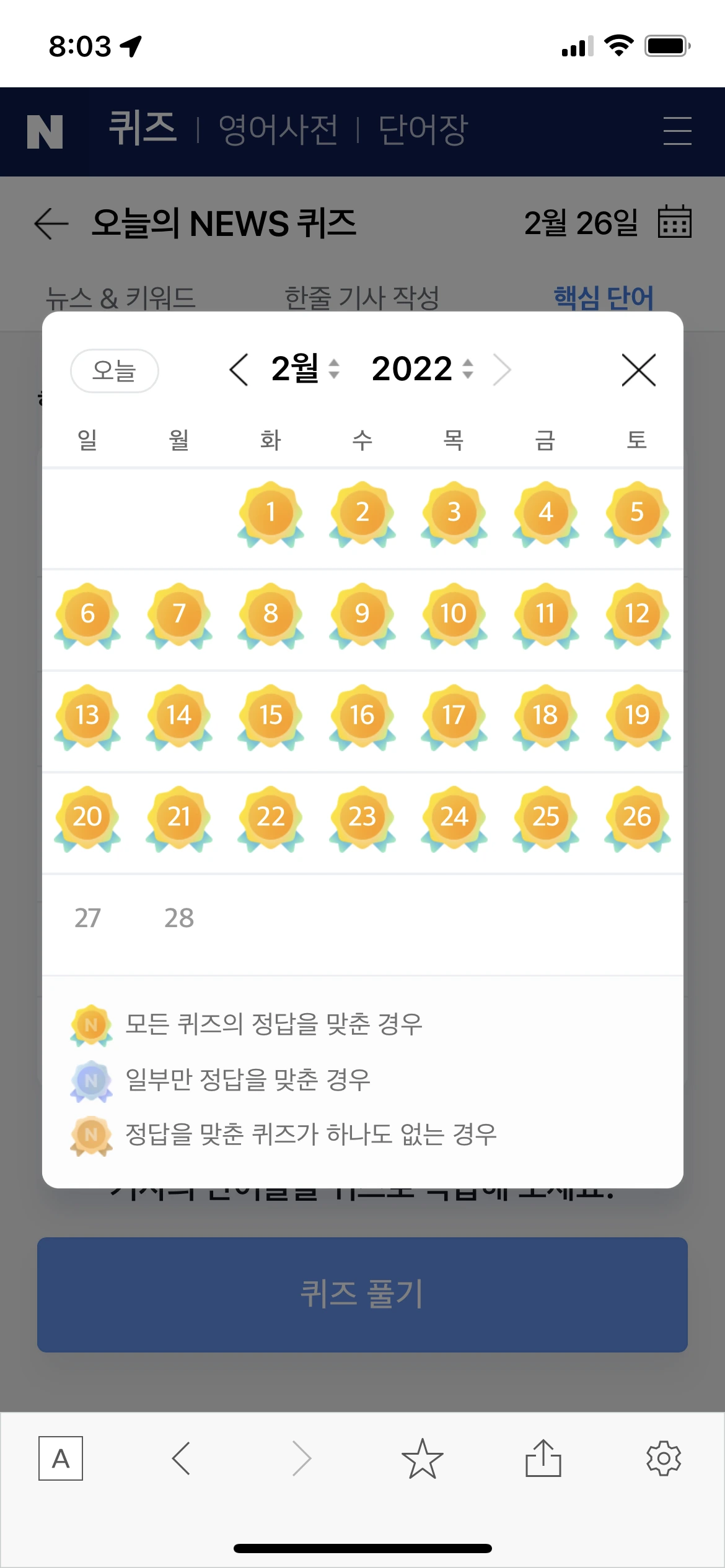Viewport: 725px width, 1568px height.
Task: Bookmark this page with the star
Action: point(423,1458)
